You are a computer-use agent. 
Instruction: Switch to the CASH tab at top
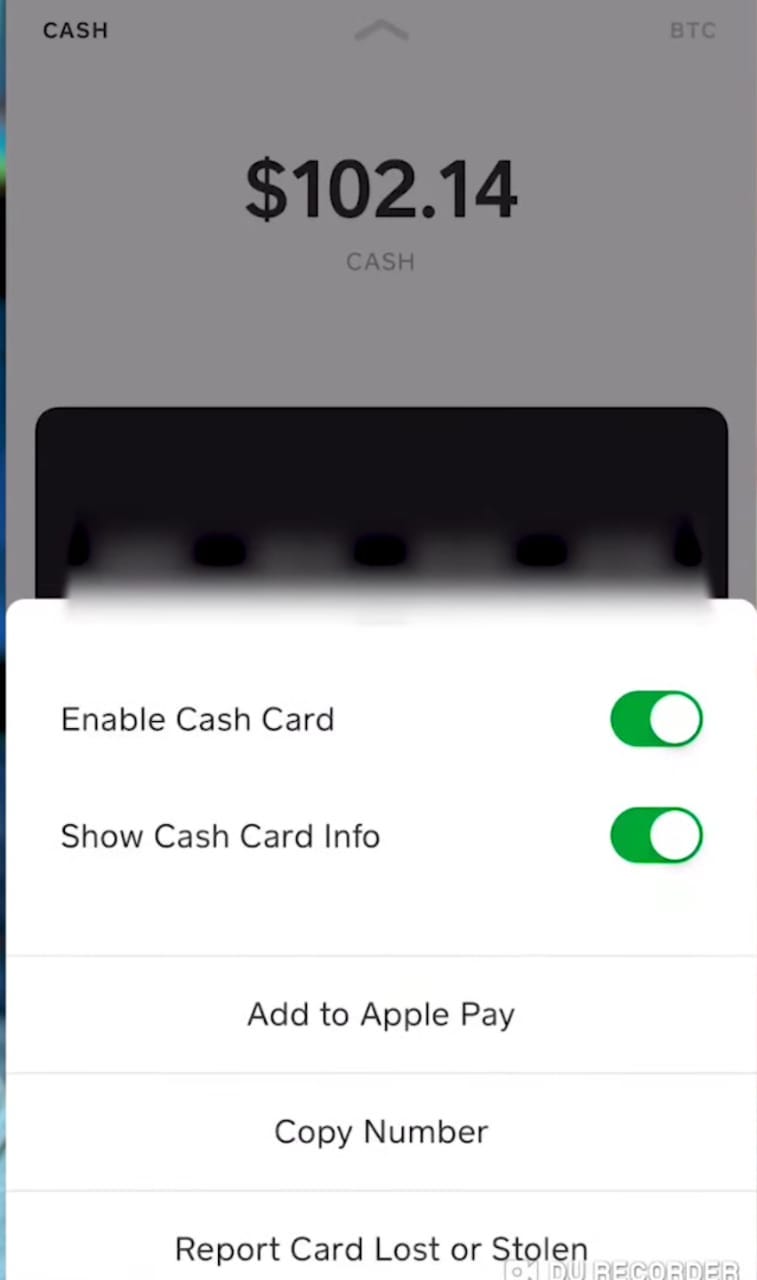tap(75, 30)
